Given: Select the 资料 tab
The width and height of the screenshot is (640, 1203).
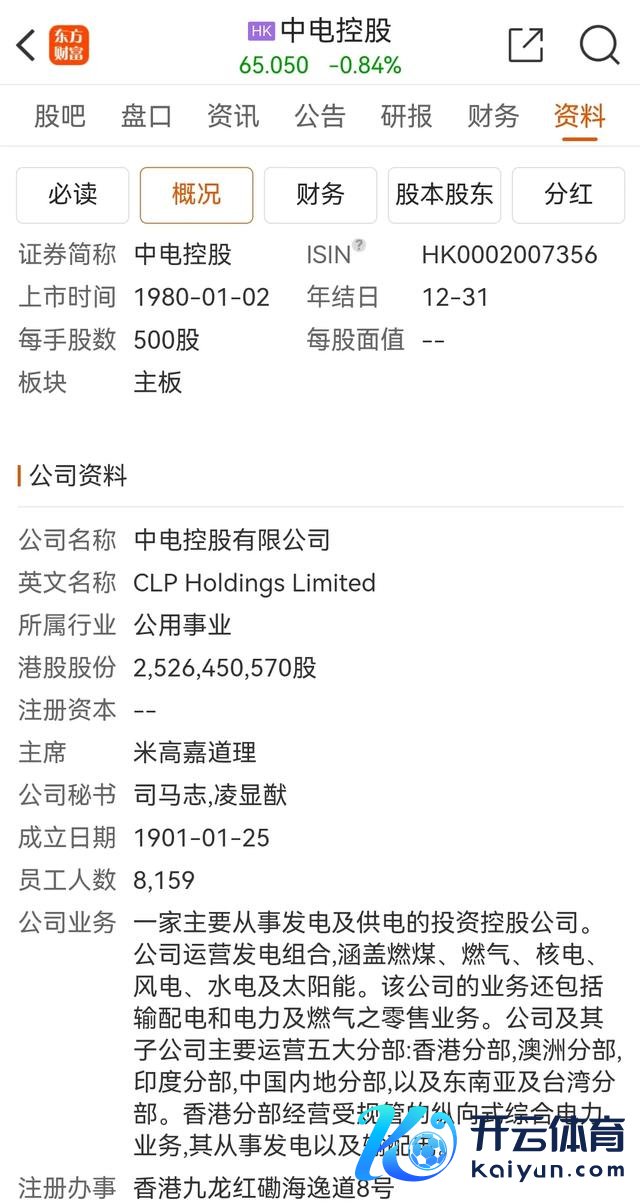Looking at the screenshot, I should click(580, 116).
